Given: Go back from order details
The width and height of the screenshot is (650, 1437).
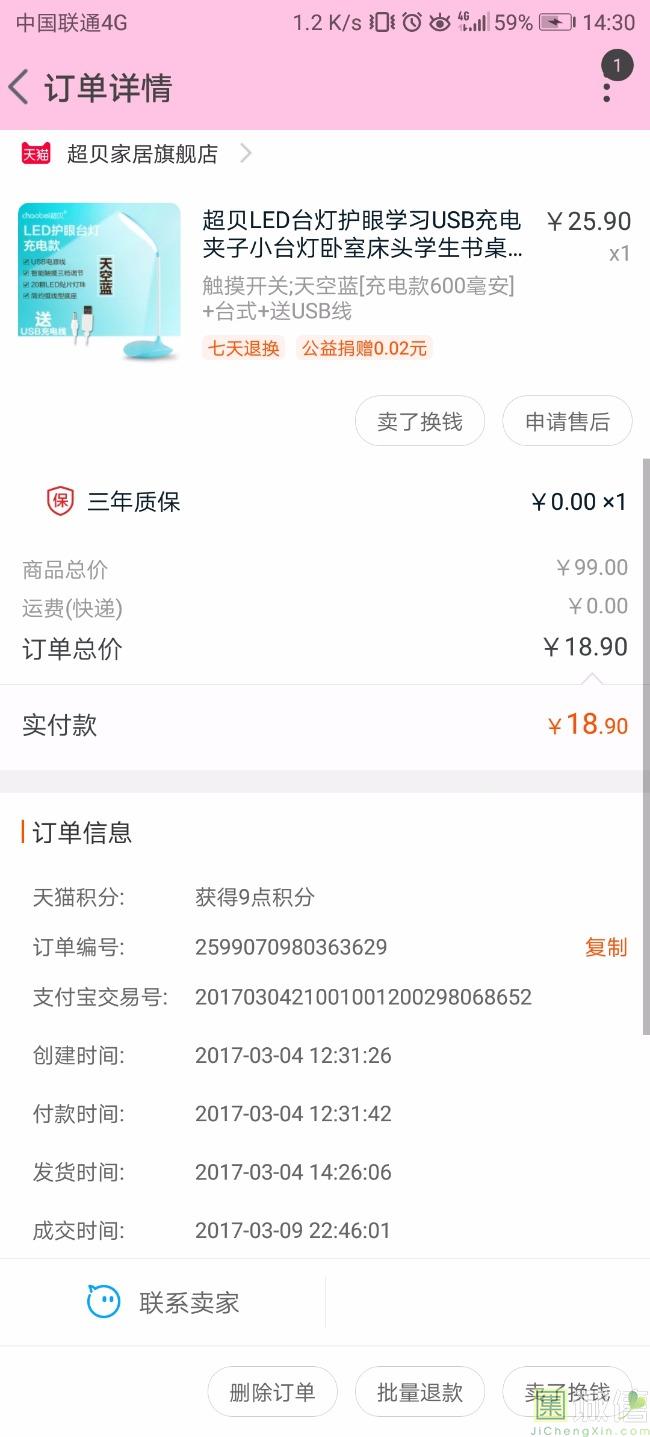Looking at the screenshot, I should pyautogui.click(x=20, y=88).
